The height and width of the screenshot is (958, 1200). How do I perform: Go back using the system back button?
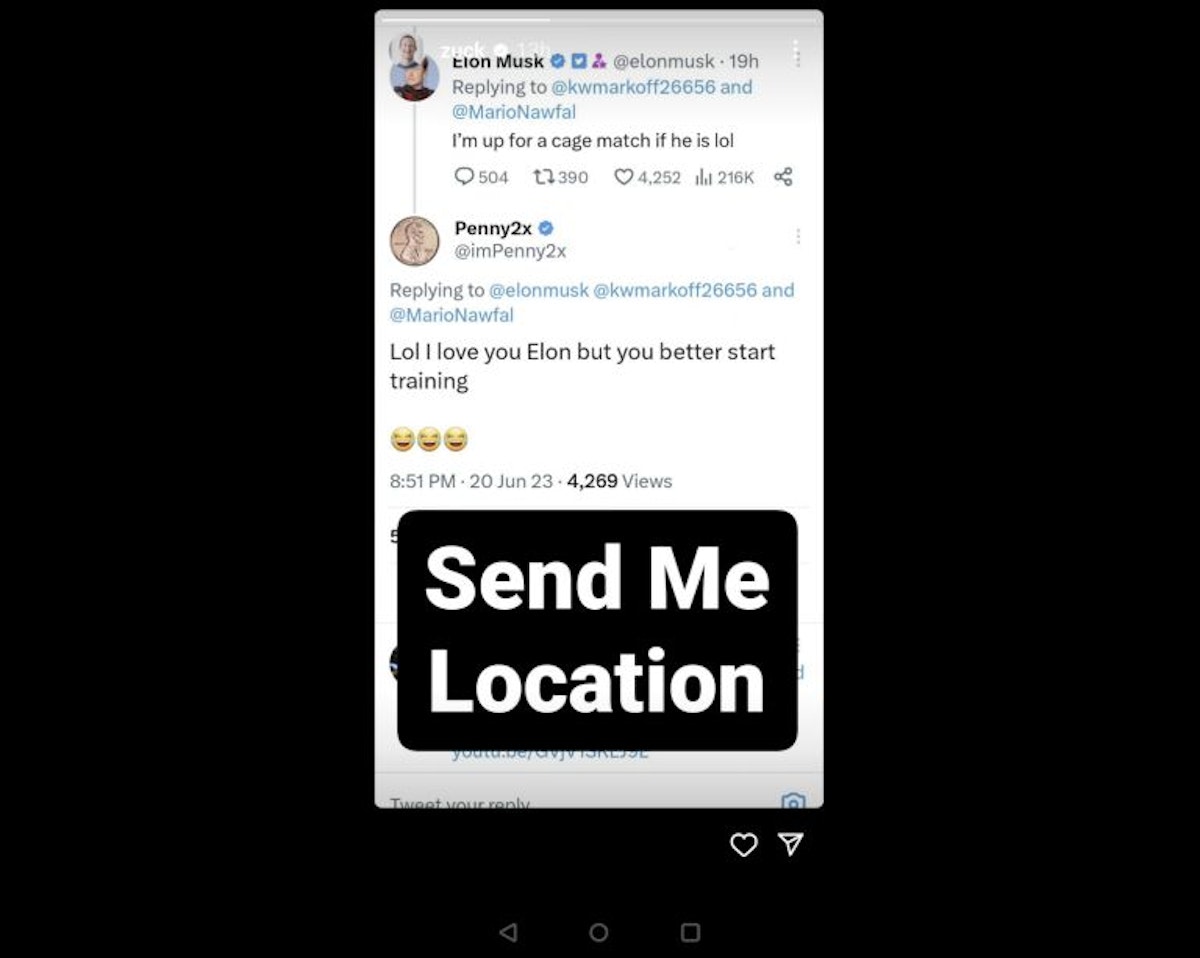tap(508, 932)
